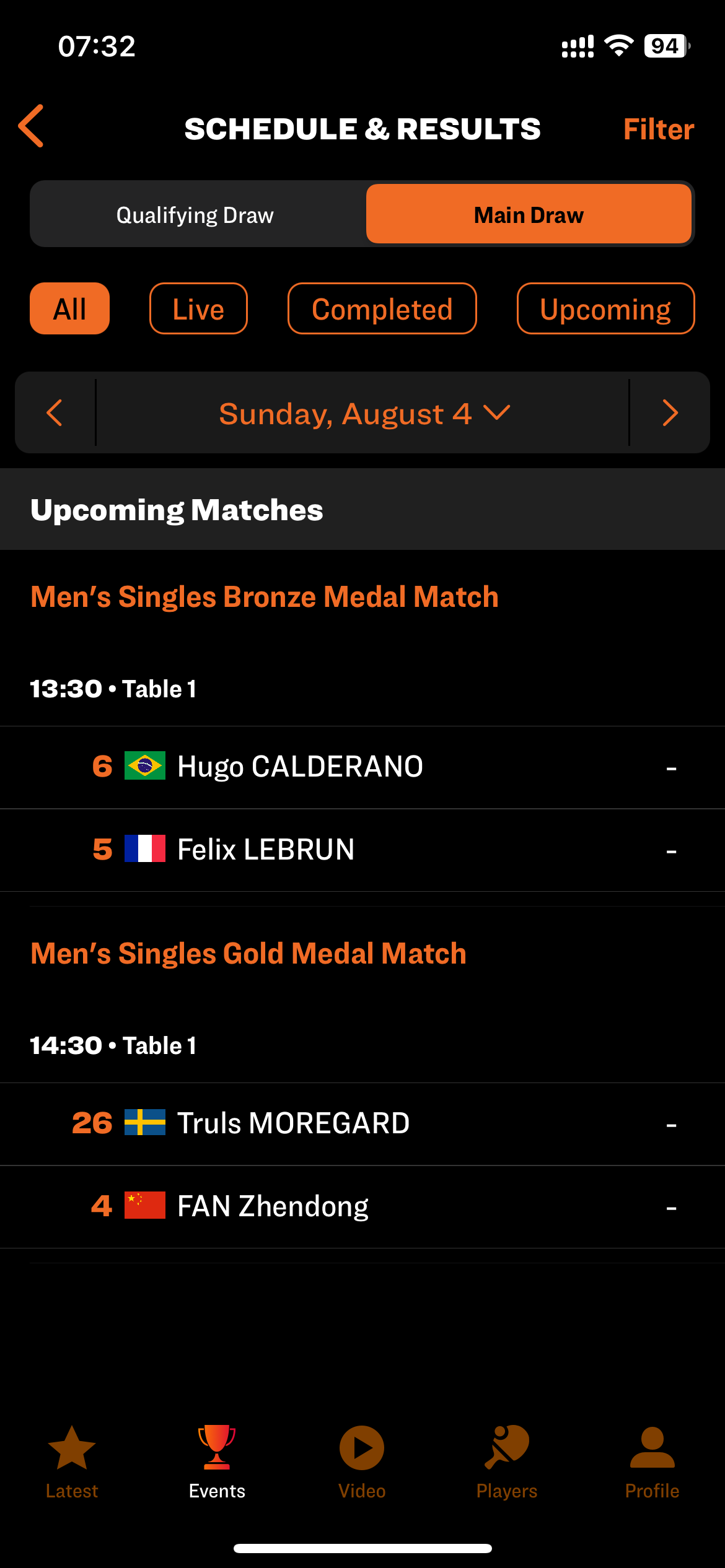The height and width of the screenshot is (1568, 725).
Task: Open the Players tab
Action: point(507,1462)
